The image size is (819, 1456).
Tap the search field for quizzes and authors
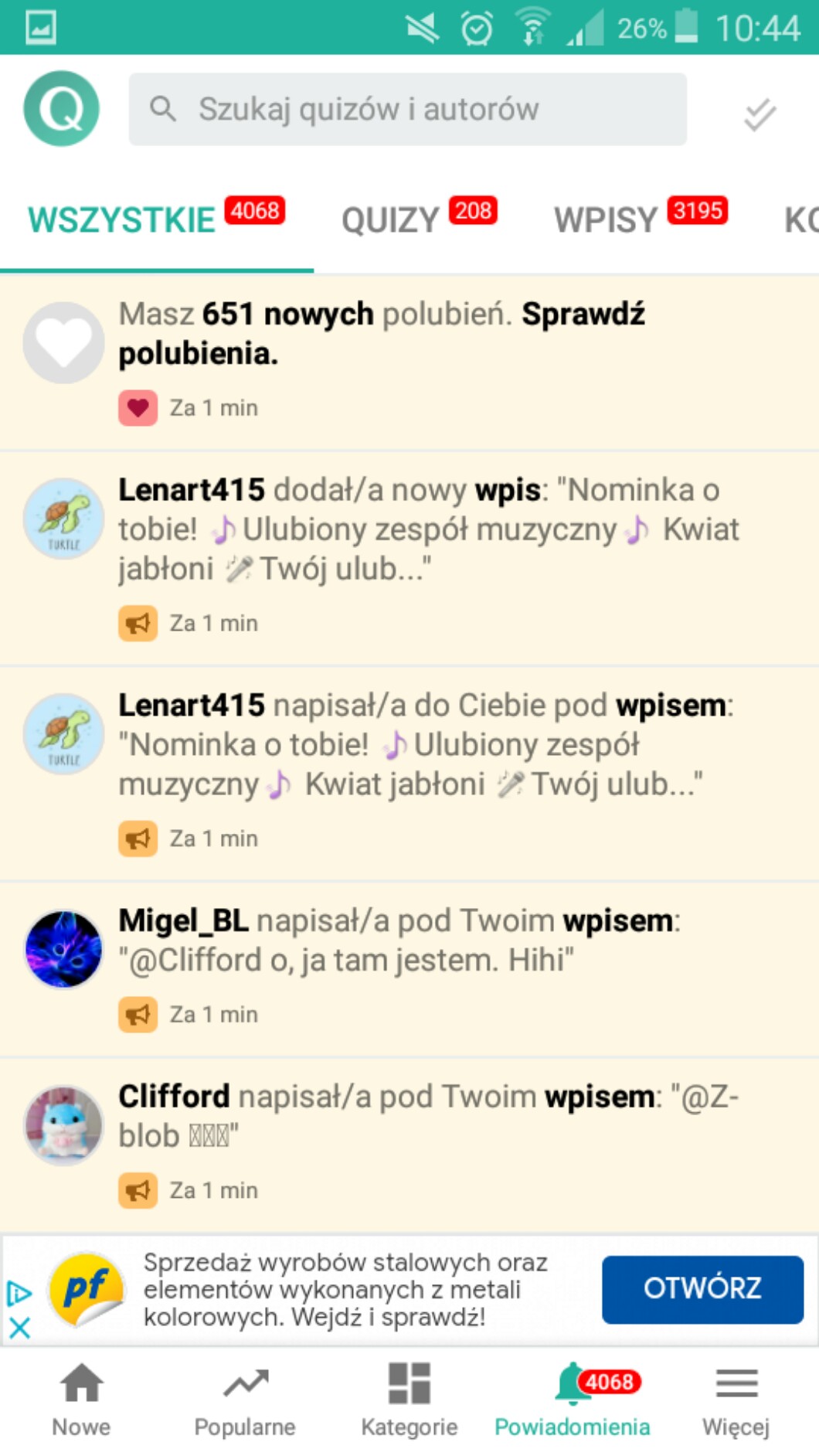pyautogui.click(x=407, y=110)
